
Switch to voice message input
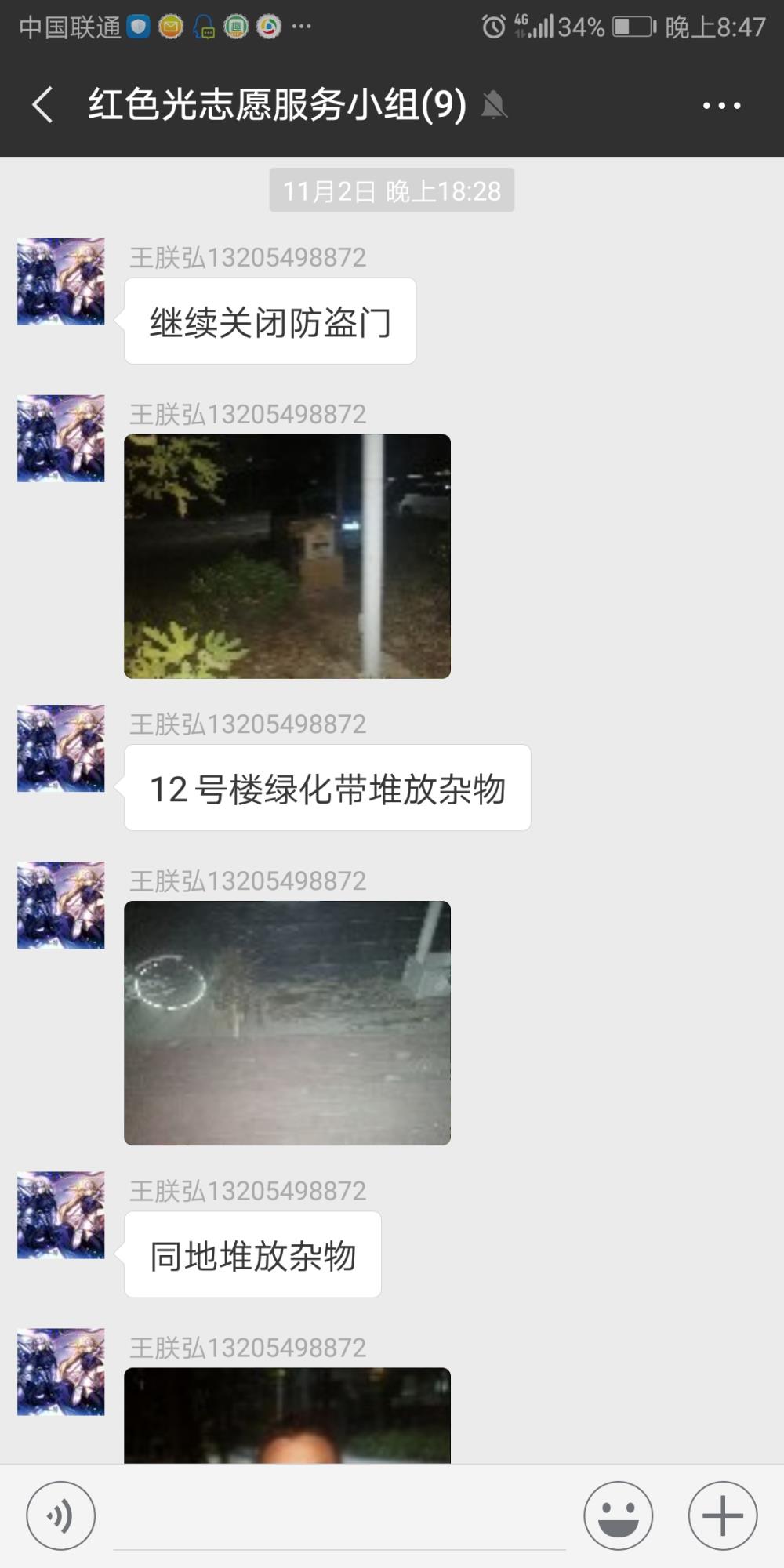pos(61,1515)
